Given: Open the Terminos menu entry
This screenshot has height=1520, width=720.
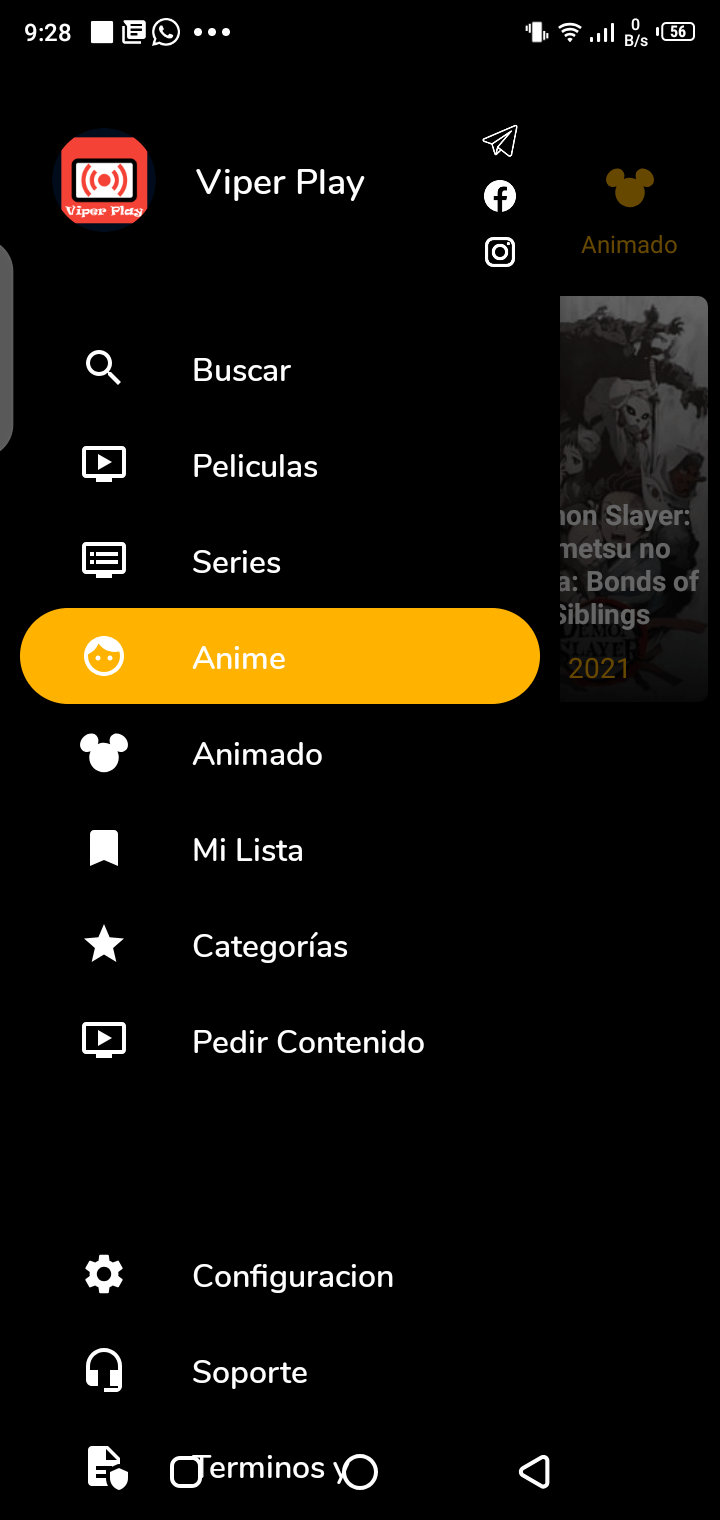Looking at the screenshot, I should [x=104, y=1467].
